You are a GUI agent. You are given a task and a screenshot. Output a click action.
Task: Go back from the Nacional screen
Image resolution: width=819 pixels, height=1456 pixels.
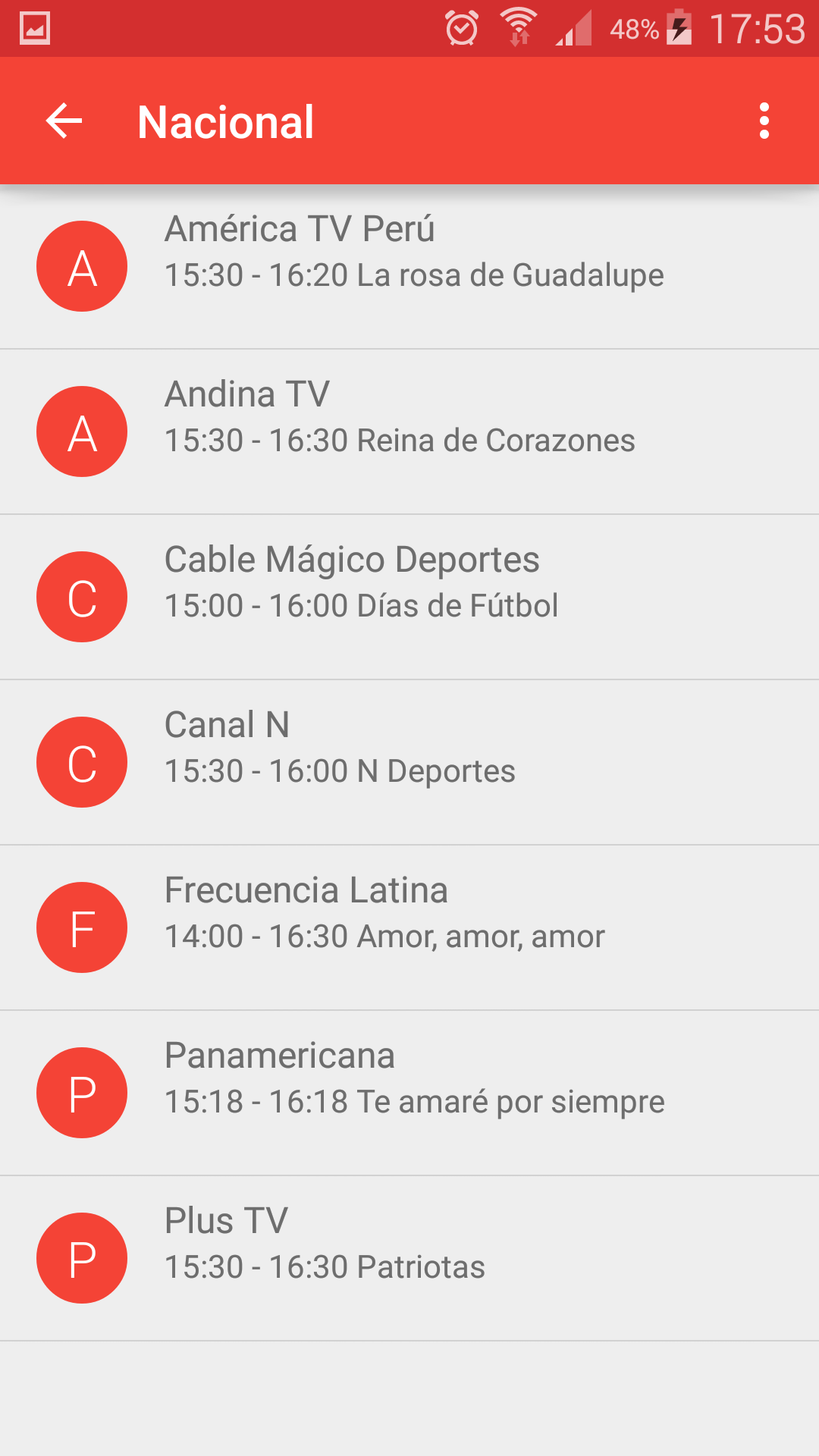click(x=64, y=121)
